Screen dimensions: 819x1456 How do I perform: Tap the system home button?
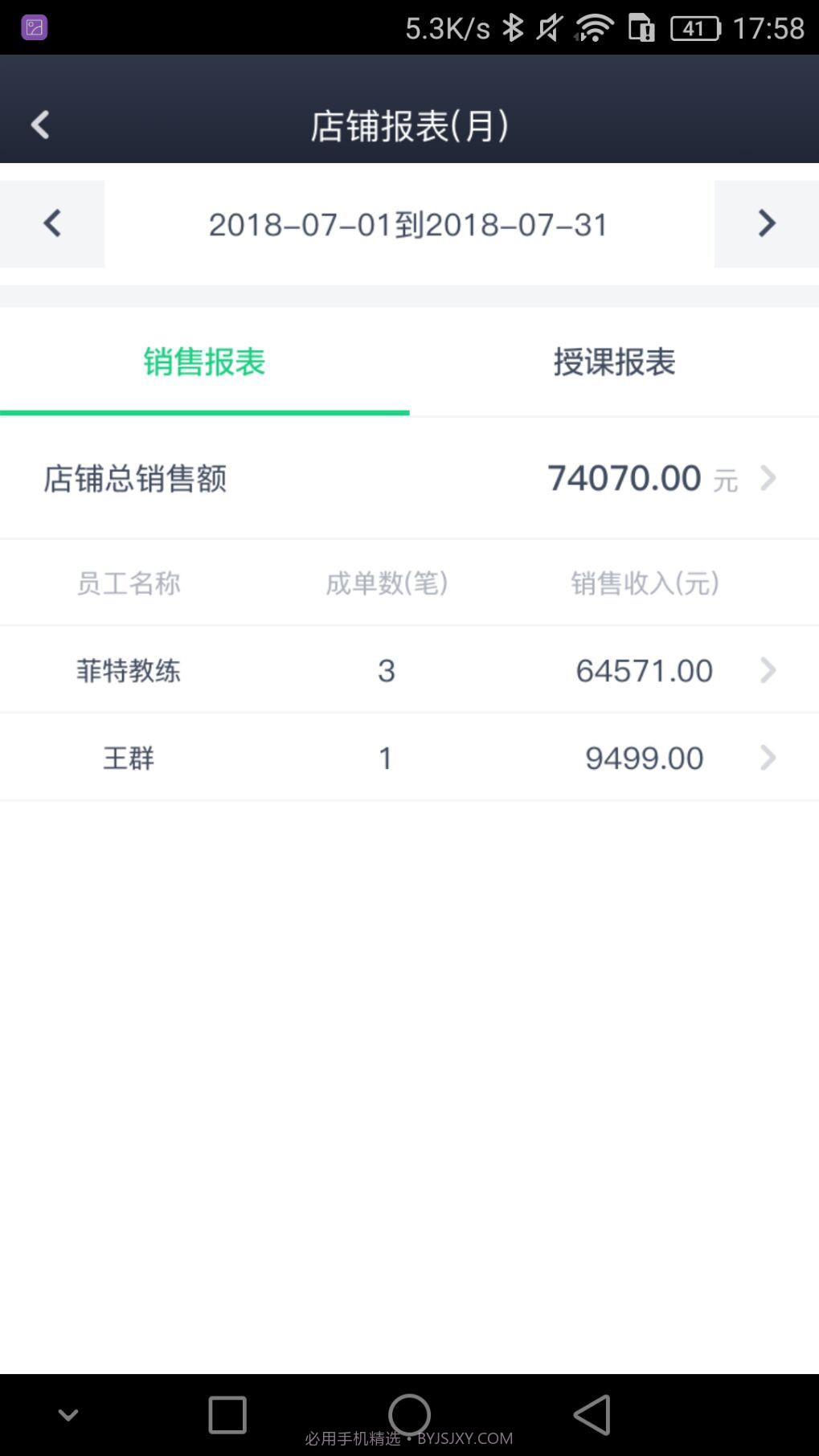[x=409, y=1414]
